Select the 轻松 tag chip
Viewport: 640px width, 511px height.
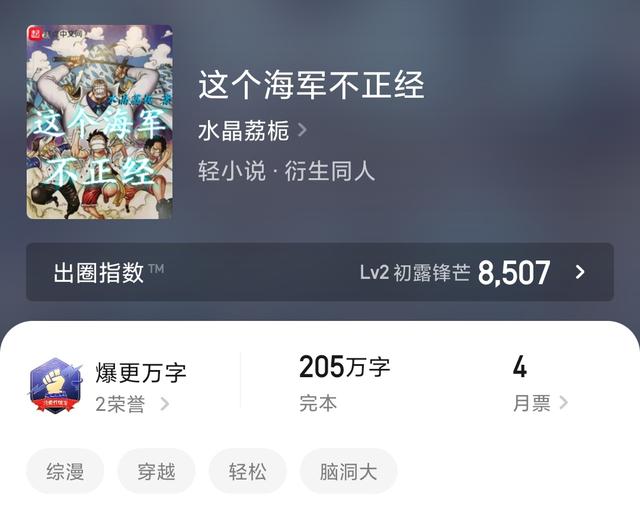(x=247, y=471)
